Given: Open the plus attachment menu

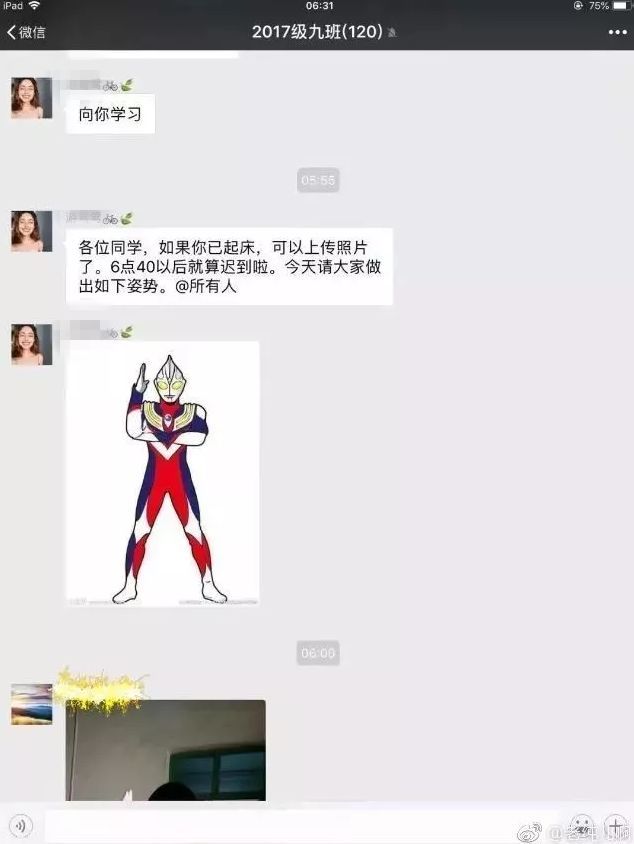Looking at the screenshot, I should point(617,826).
